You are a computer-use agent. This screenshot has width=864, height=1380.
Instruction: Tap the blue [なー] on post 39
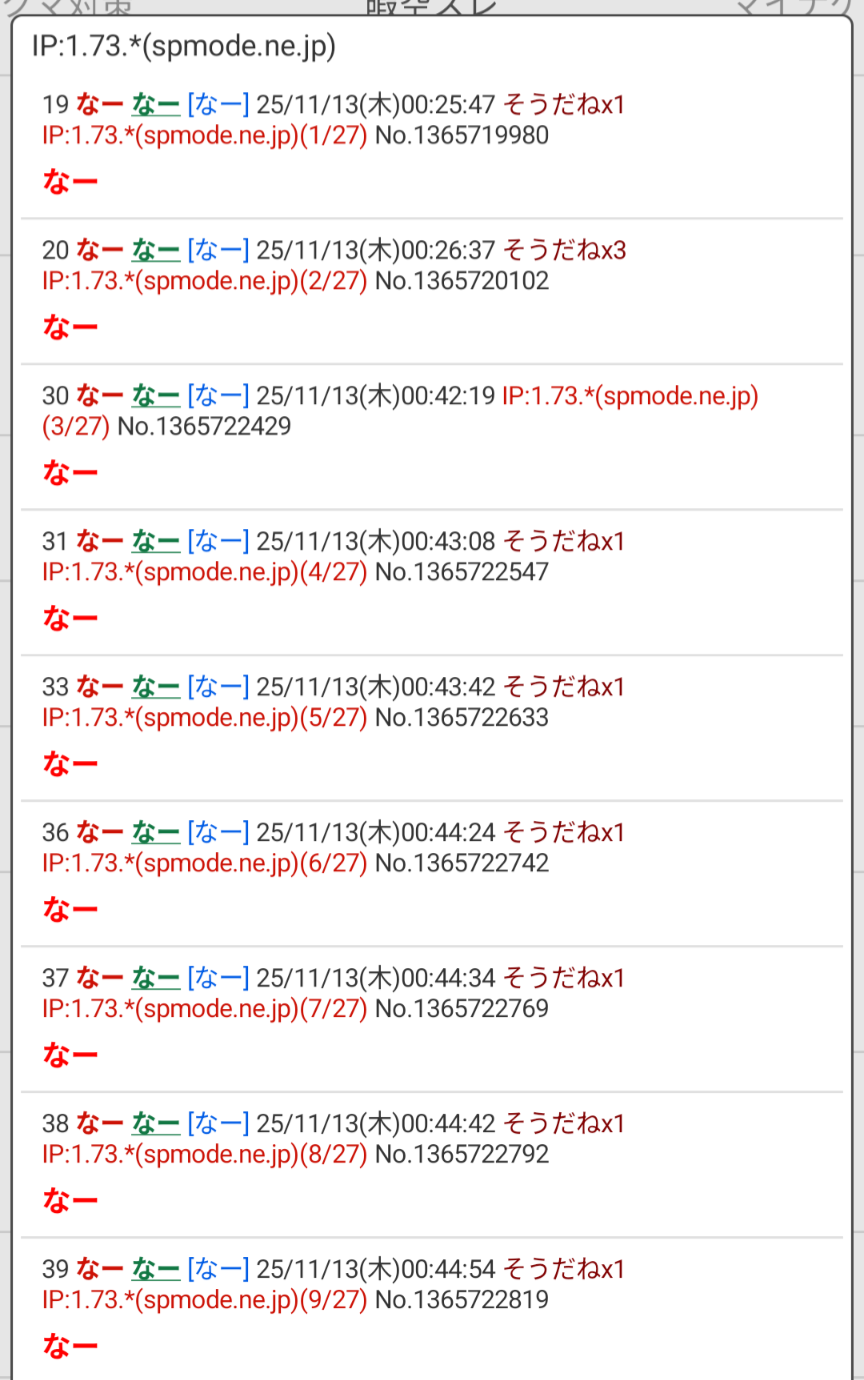click(x=217, y=1270)
